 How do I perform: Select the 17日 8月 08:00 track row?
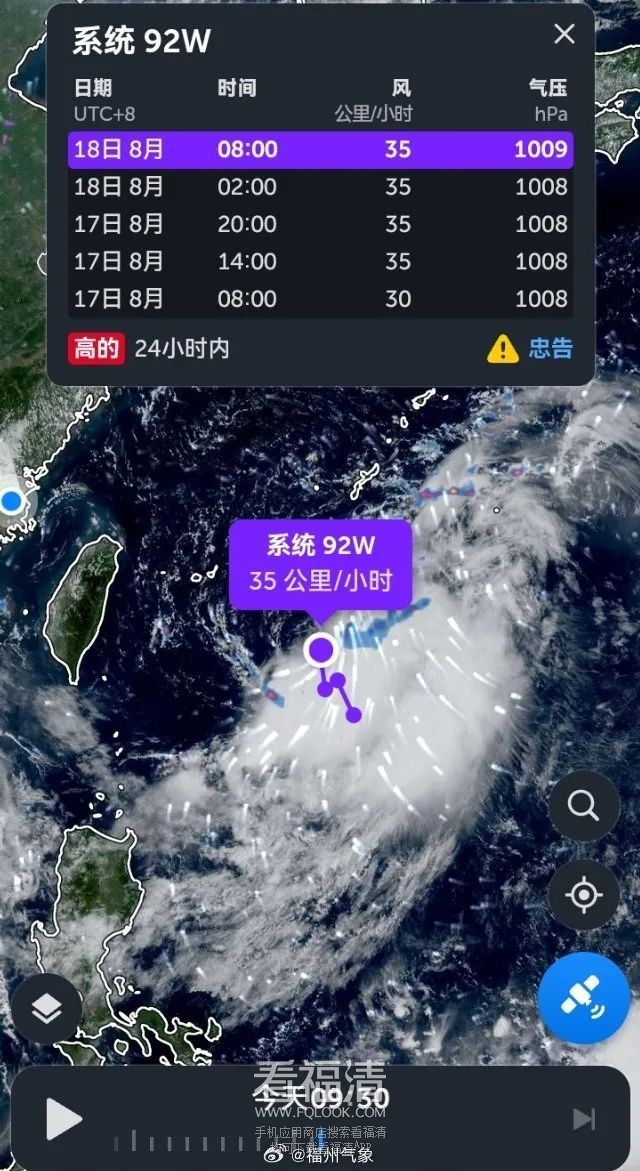point(320,298)
